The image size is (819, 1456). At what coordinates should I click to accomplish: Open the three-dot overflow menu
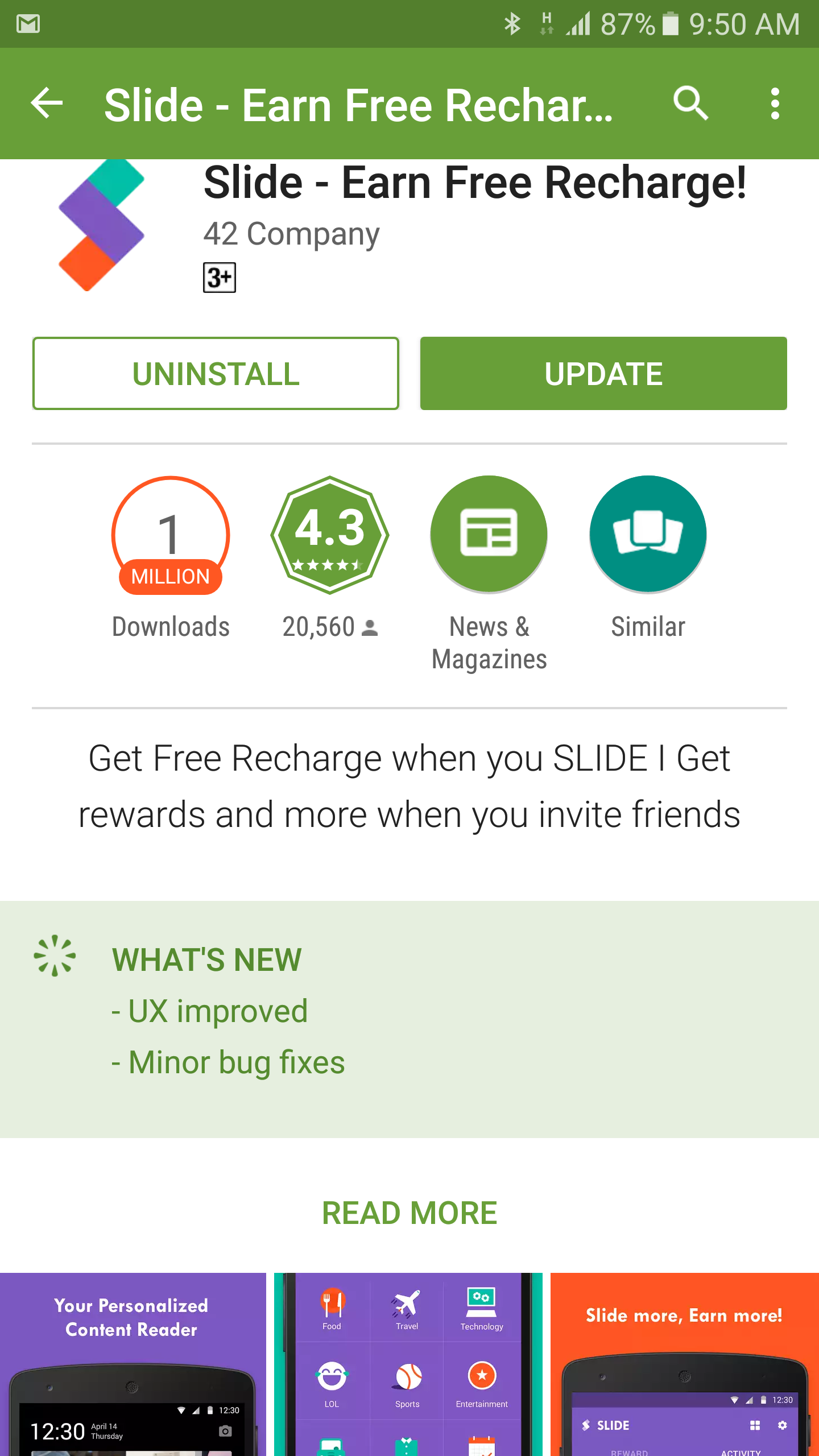click(x=775, y=104)
